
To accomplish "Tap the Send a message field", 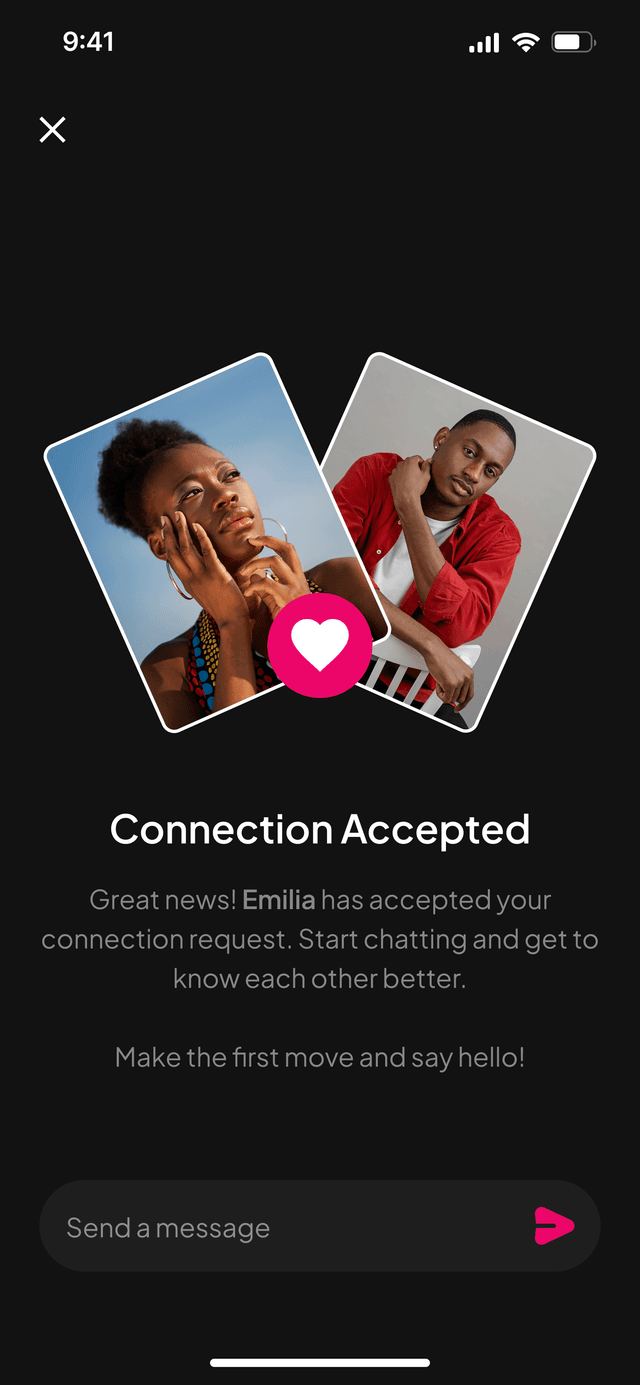I will [x=280, y=1227].
